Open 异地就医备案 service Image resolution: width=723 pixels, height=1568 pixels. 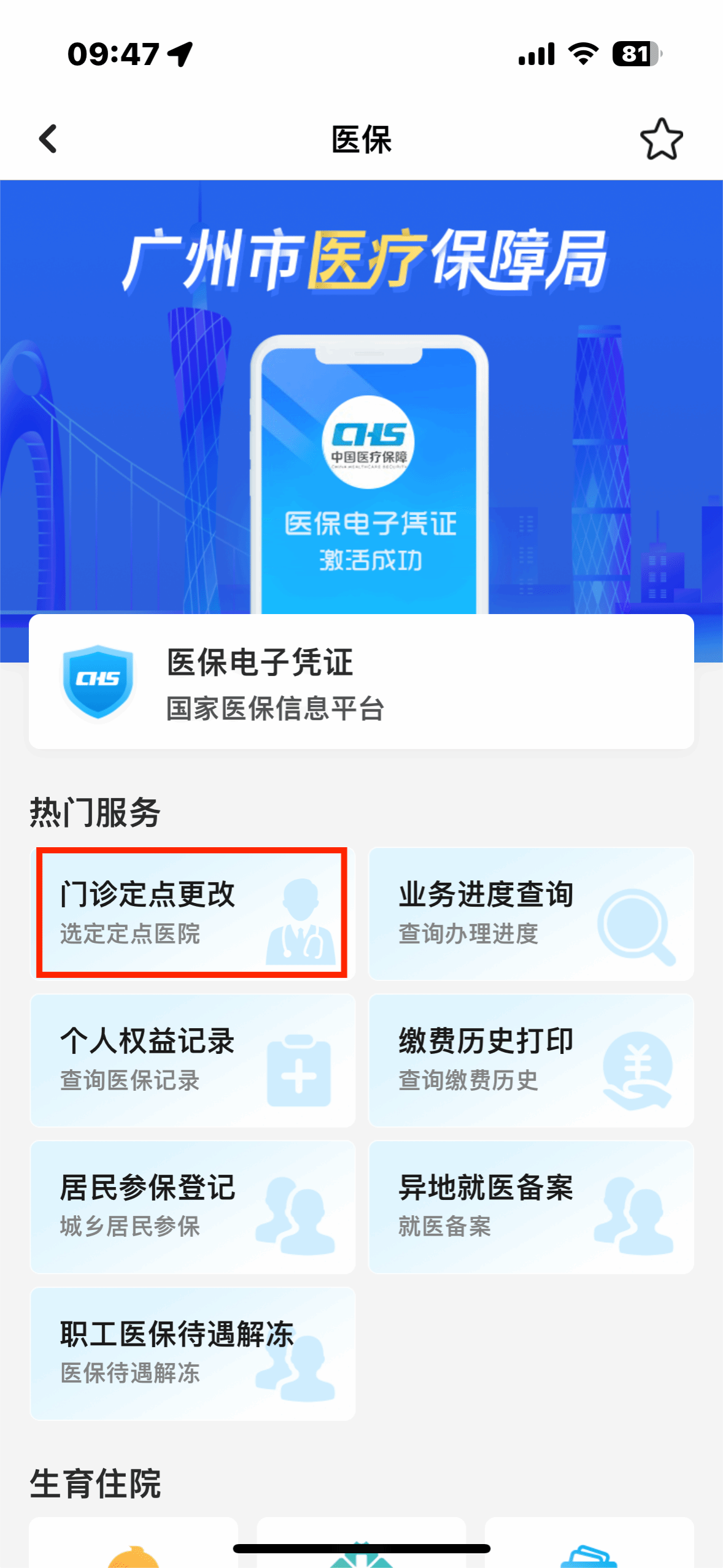point(531,1207)
